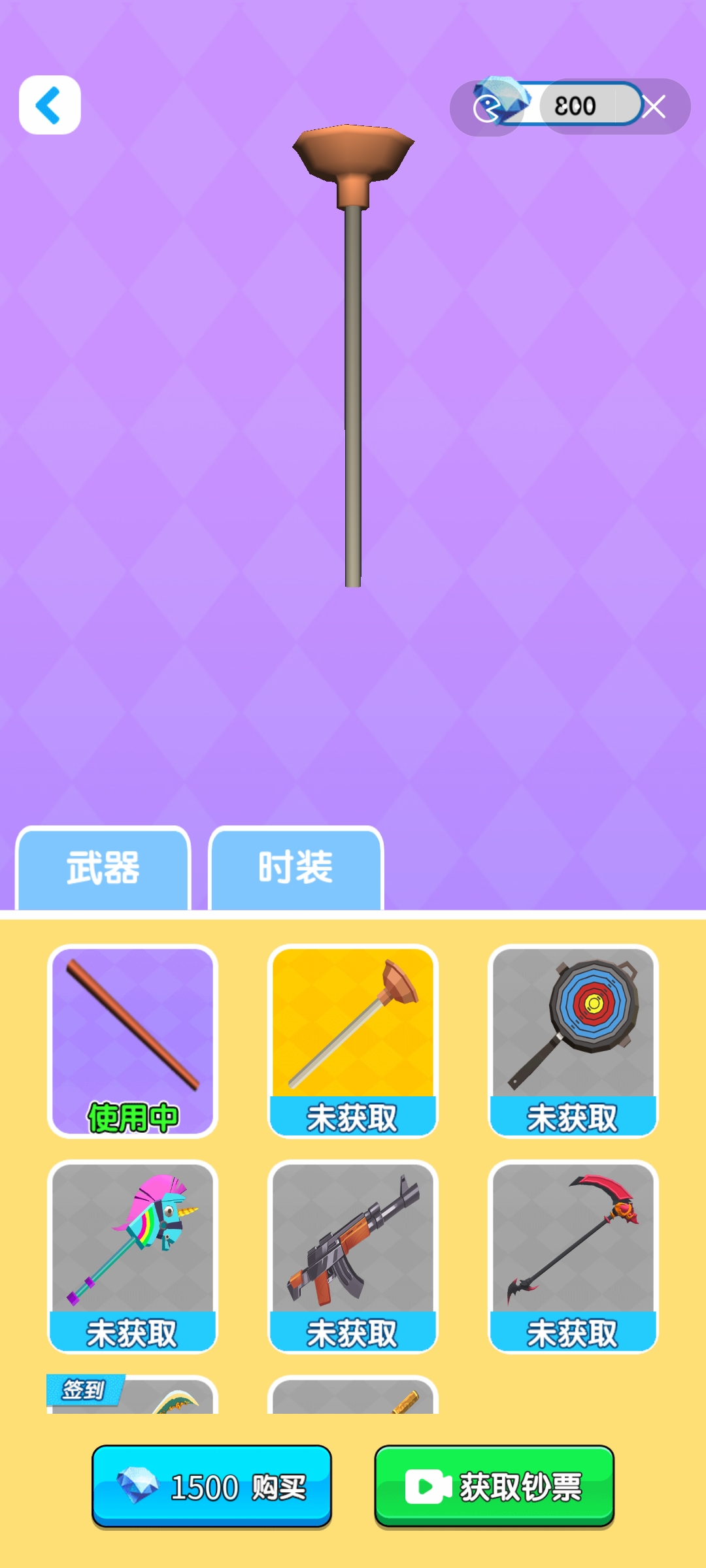The height and width of the screenshot is (1568, 706).
Task: Switch to the 时装 tab
Action: point(295,868)
